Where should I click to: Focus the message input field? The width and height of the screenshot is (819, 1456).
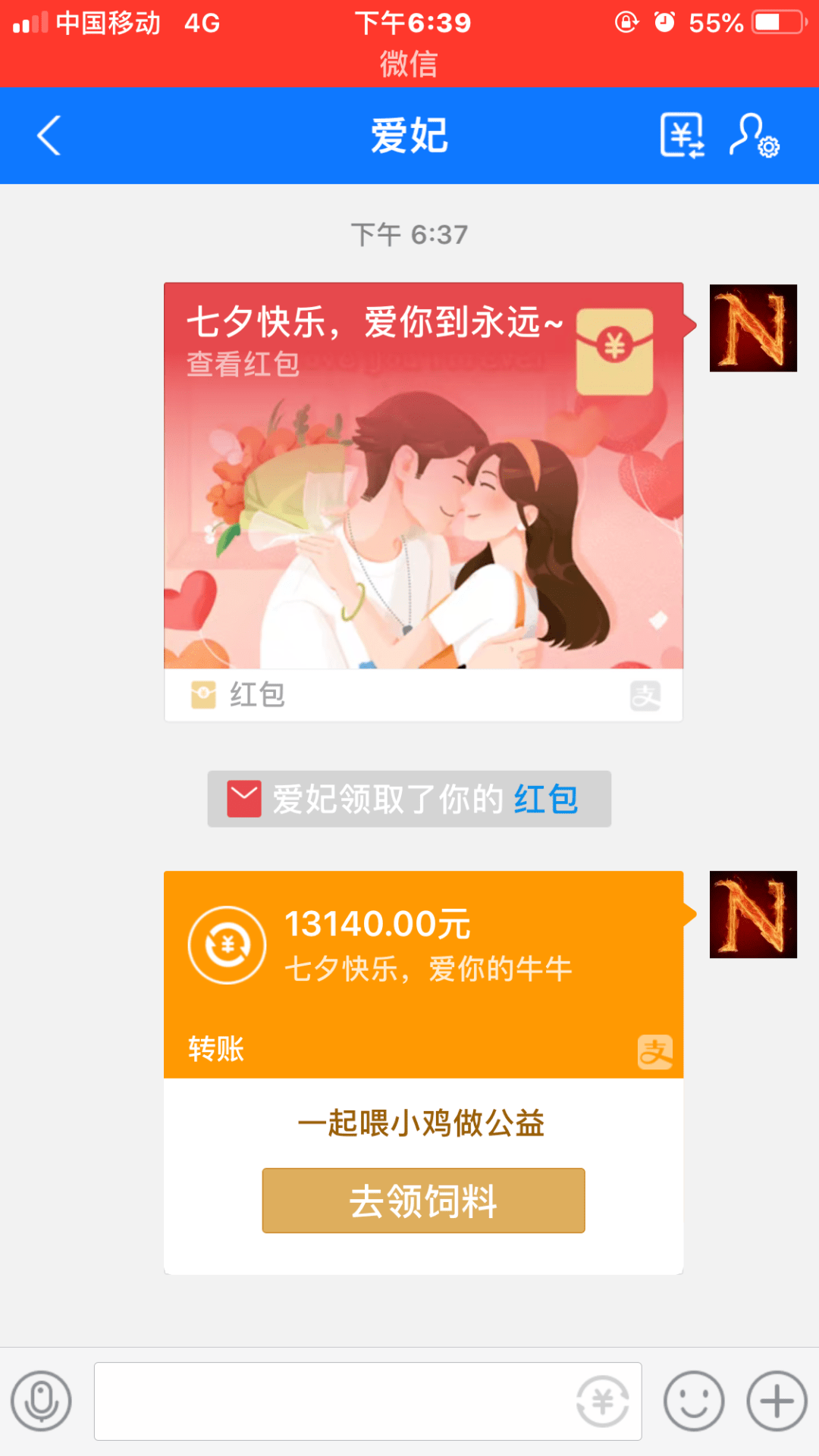[x=334, y=1401]
